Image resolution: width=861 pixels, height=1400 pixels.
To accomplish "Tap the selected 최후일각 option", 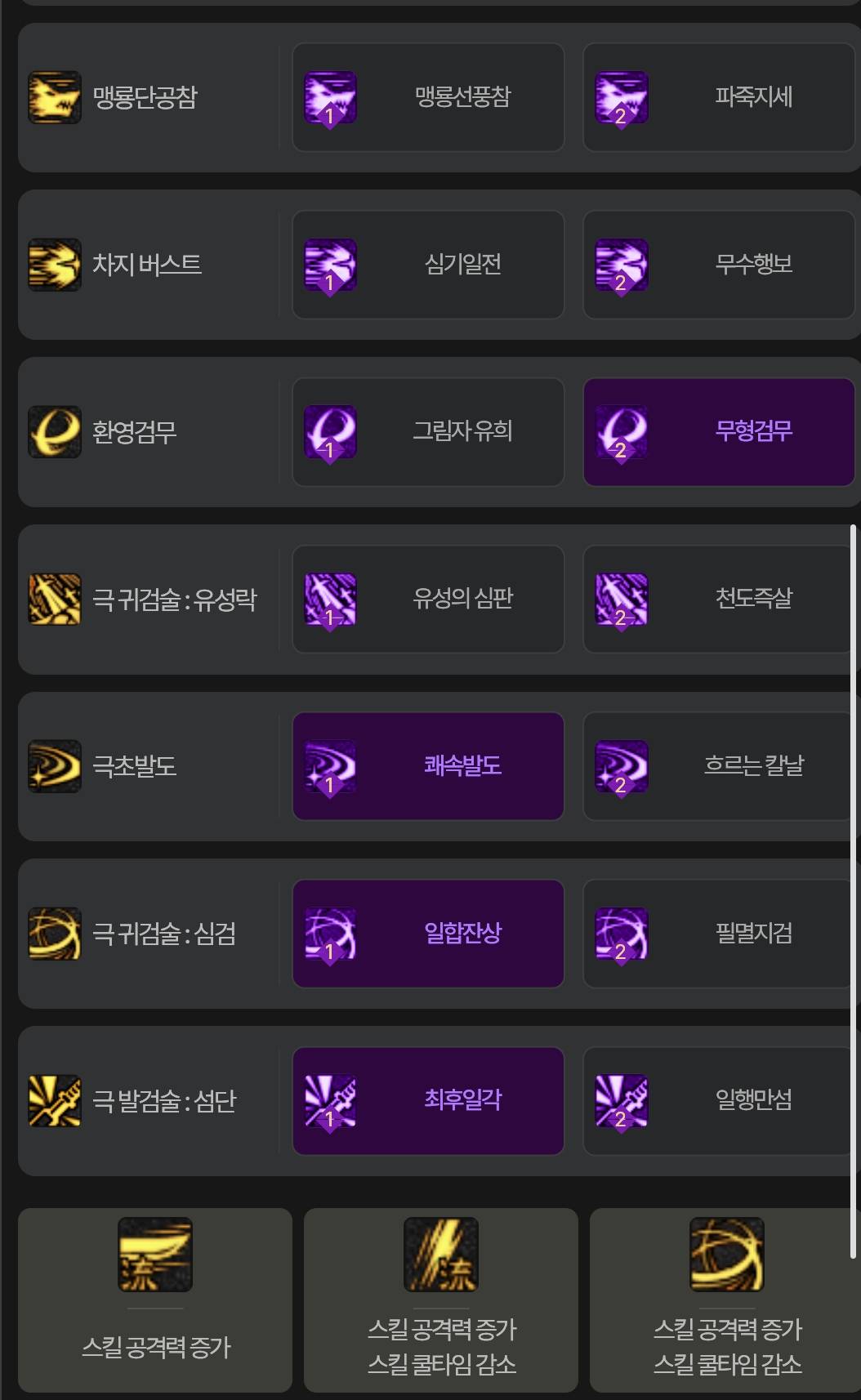I will [x=428, y=1100].
